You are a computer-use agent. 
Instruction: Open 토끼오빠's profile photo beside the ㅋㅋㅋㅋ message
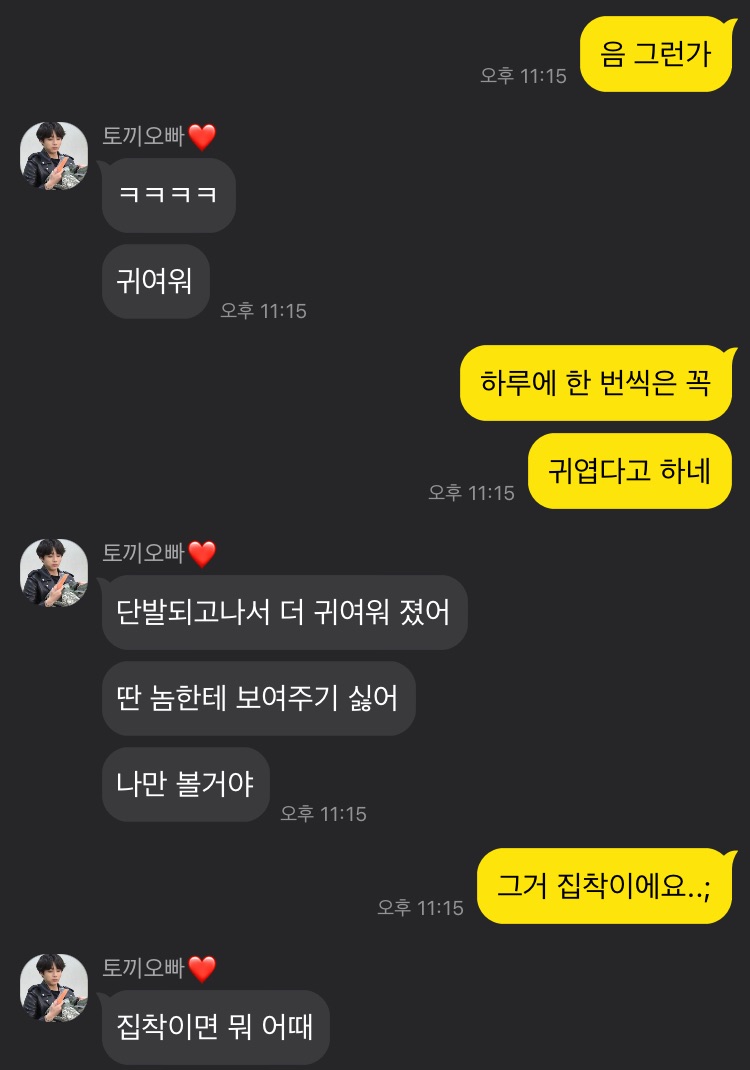click(x=54, y=156)
